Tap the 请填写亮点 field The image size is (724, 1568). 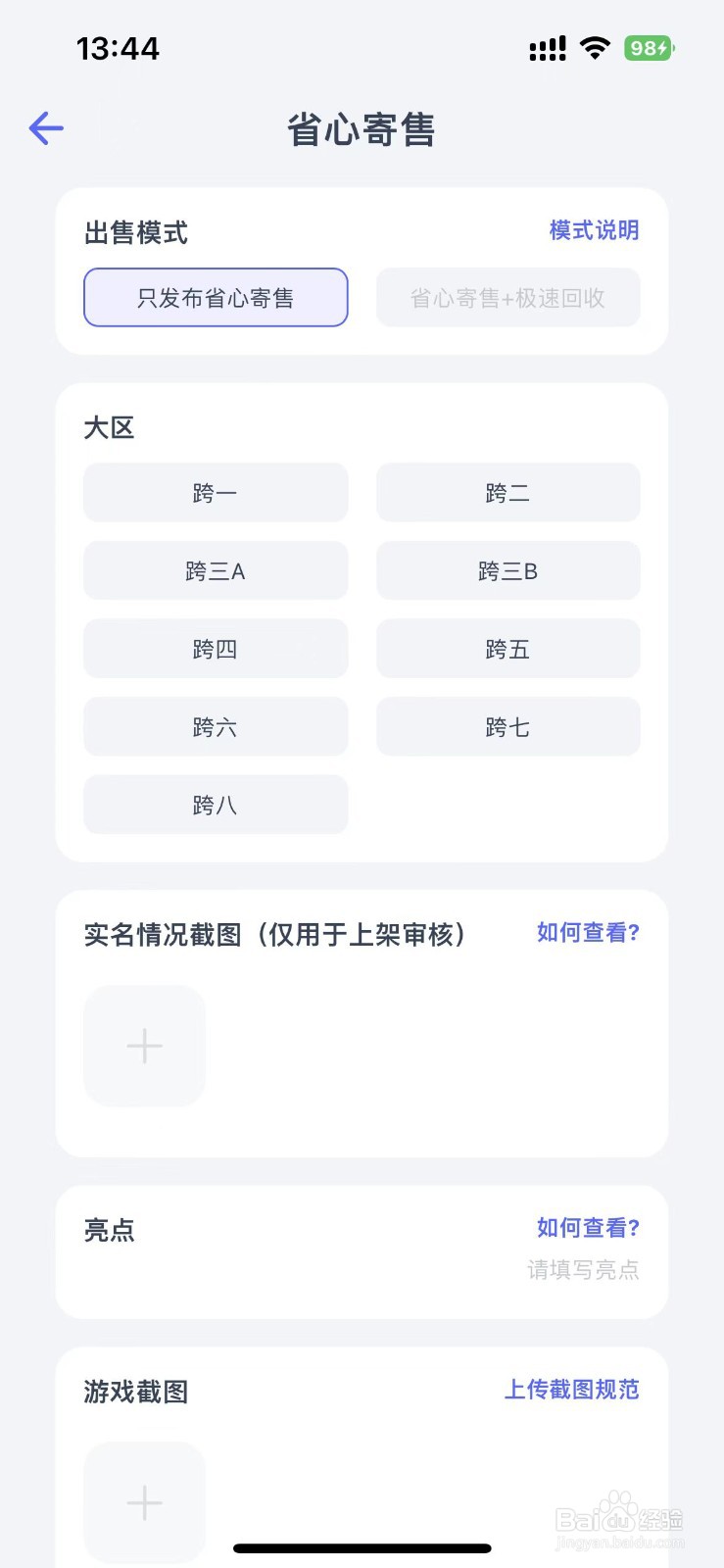tap(583, 1270)
